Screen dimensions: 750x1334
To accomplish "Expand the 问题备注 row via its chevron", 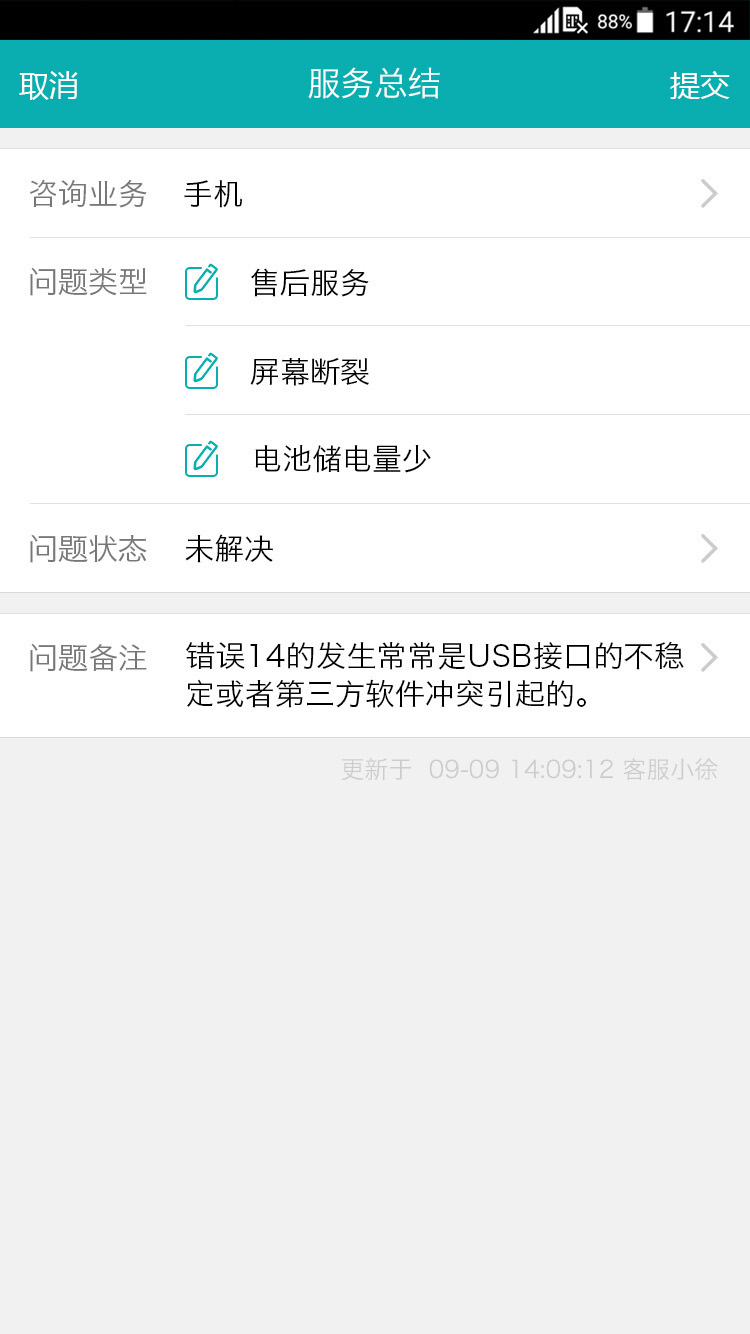I will (x=709, y=658).
